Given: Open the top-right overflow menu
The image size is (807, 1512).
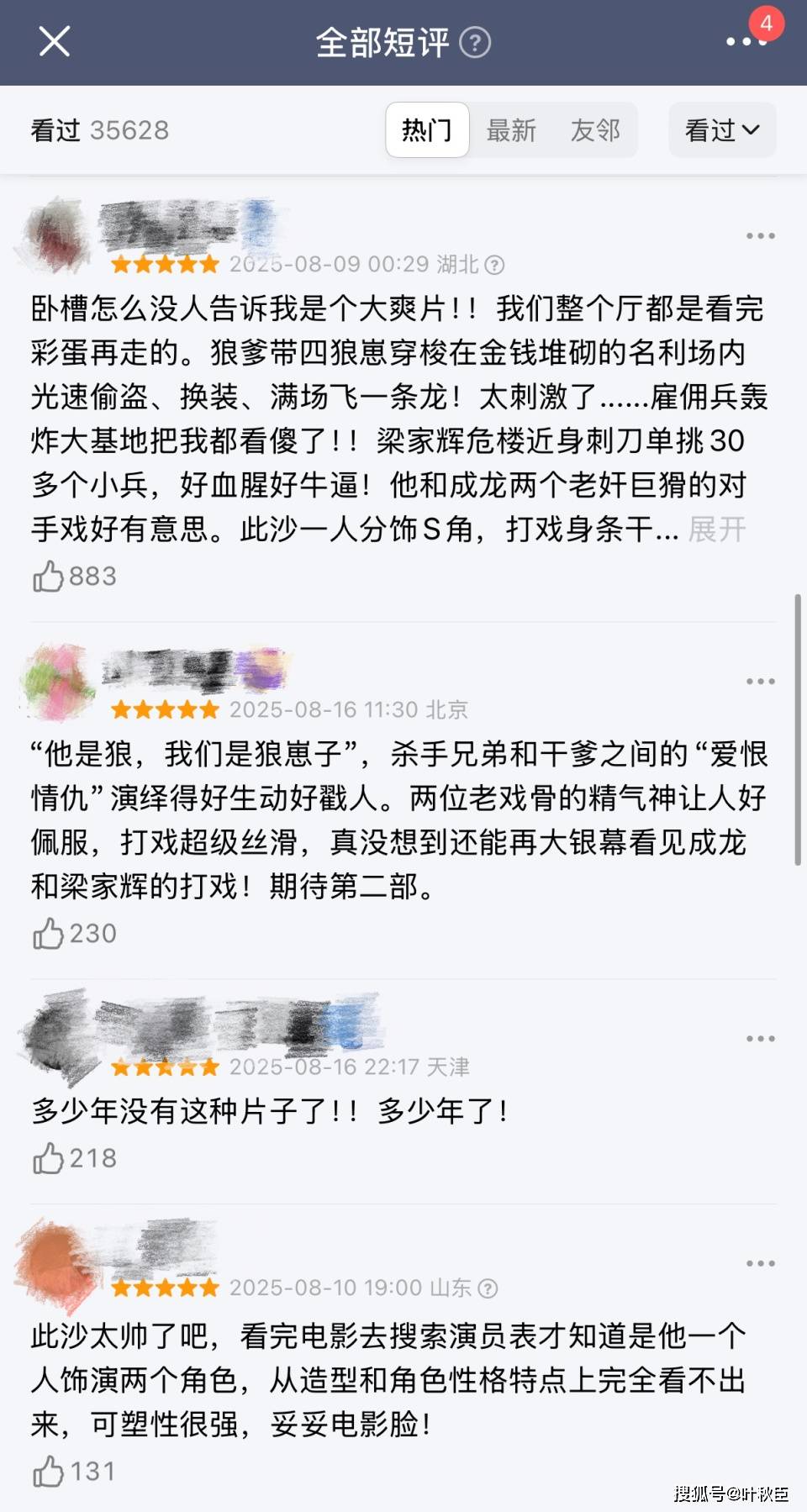Looking at the screenshot, I should (746, 41).
